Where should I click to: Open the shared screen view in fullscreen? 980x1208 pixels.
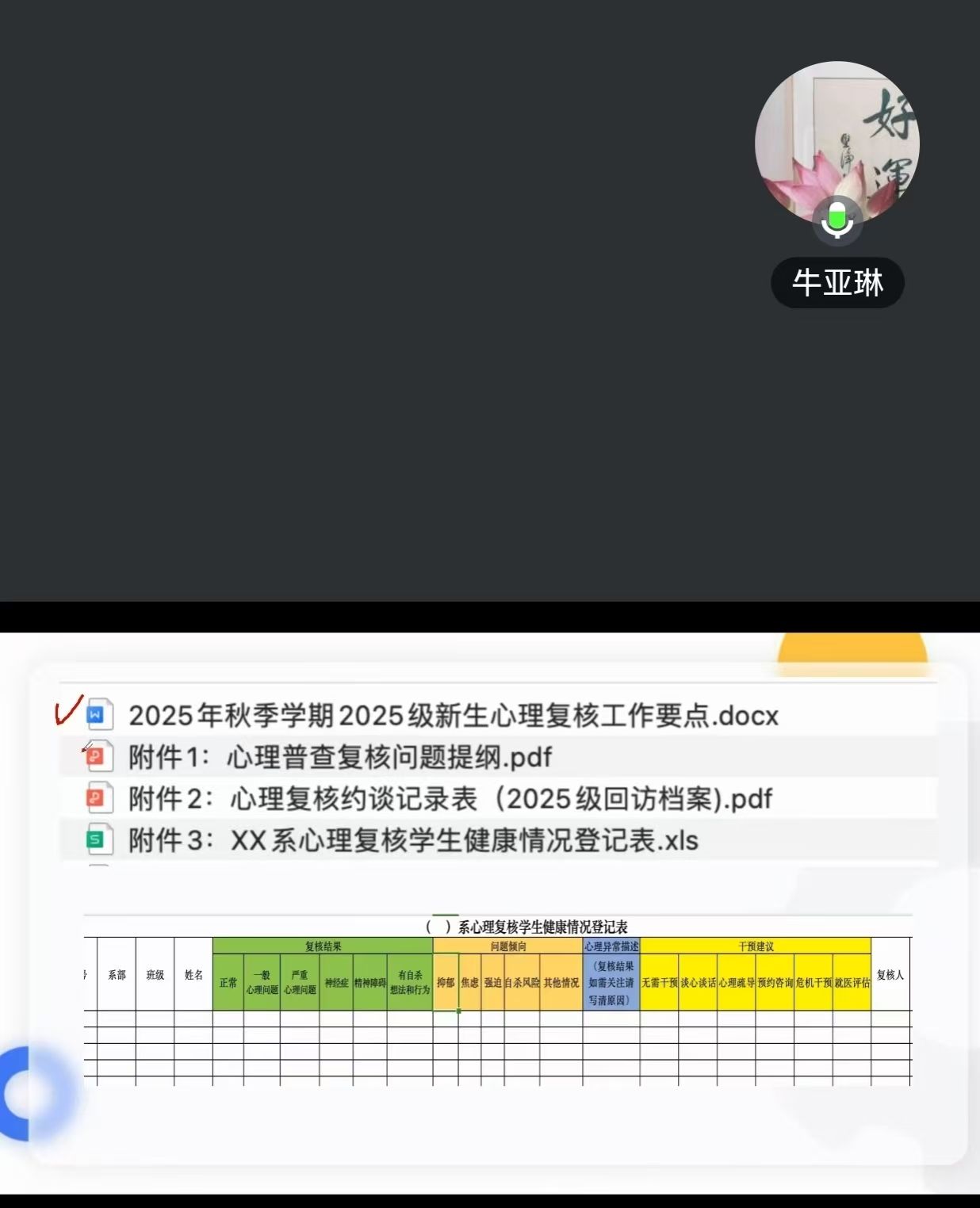(489, 912)
